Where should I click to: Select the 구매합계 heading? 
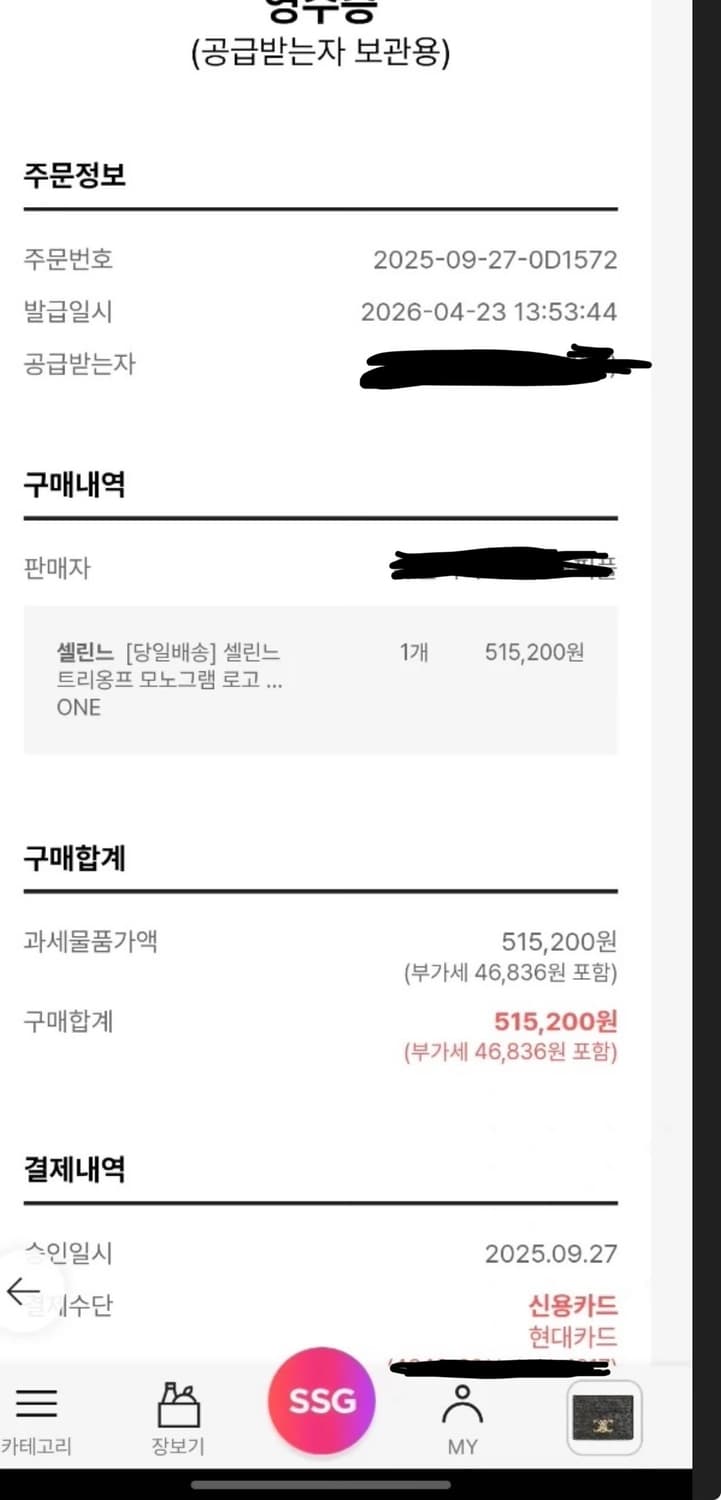(73, 857)
